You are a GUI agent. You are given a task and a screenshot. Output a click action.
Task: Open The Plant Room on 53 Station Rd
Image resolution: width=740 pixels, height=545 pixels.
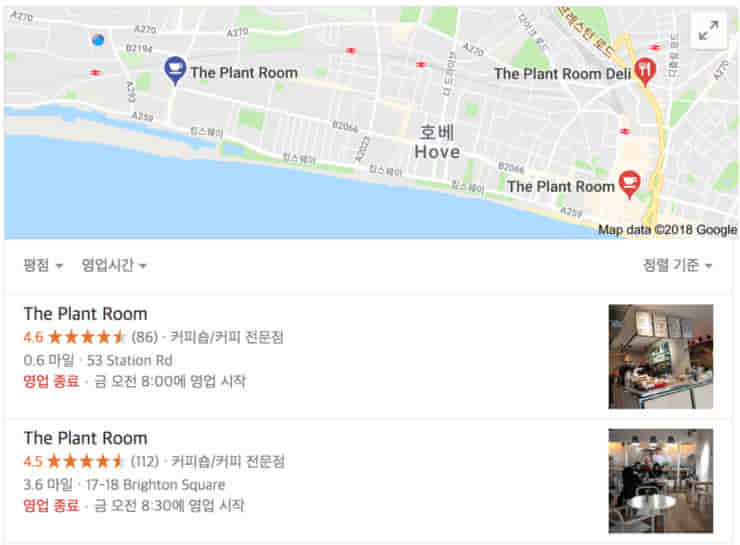[x=85, y=313]
